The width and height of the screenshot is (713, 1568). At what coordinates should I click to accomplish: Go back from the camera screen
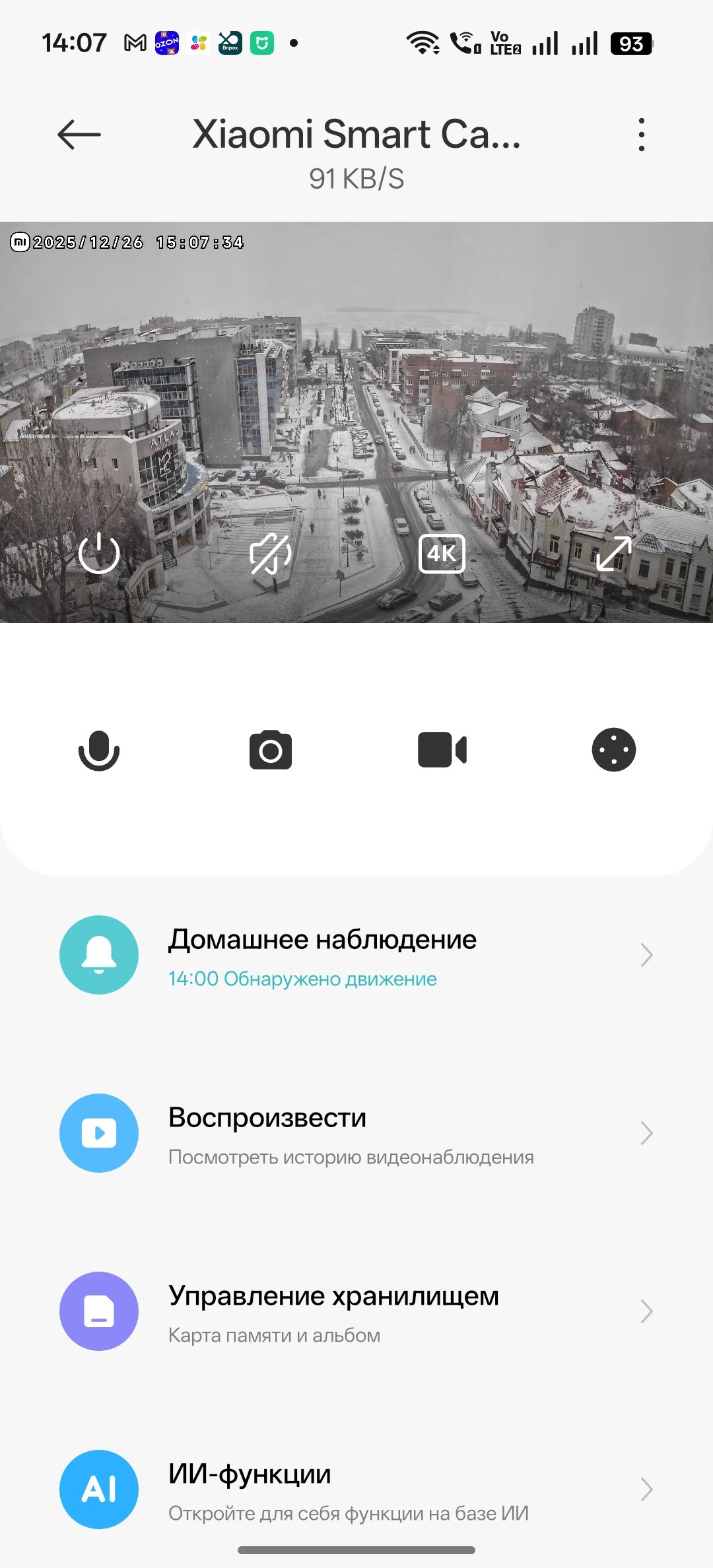pyautogui.click(x=79, y=135)
